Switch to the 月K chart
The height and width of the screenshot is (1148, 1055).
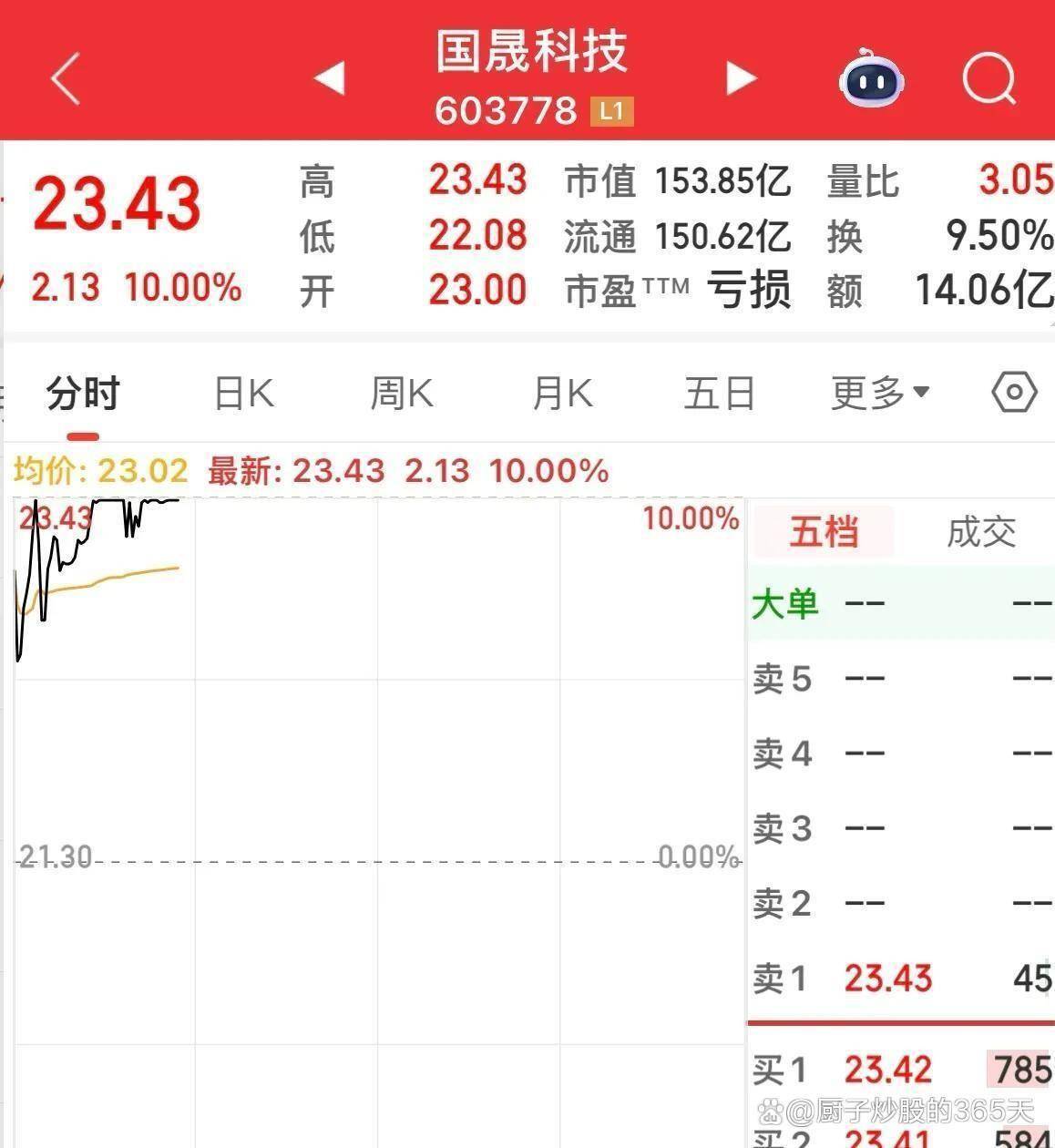pyautogui.click(x=562, y=395)
